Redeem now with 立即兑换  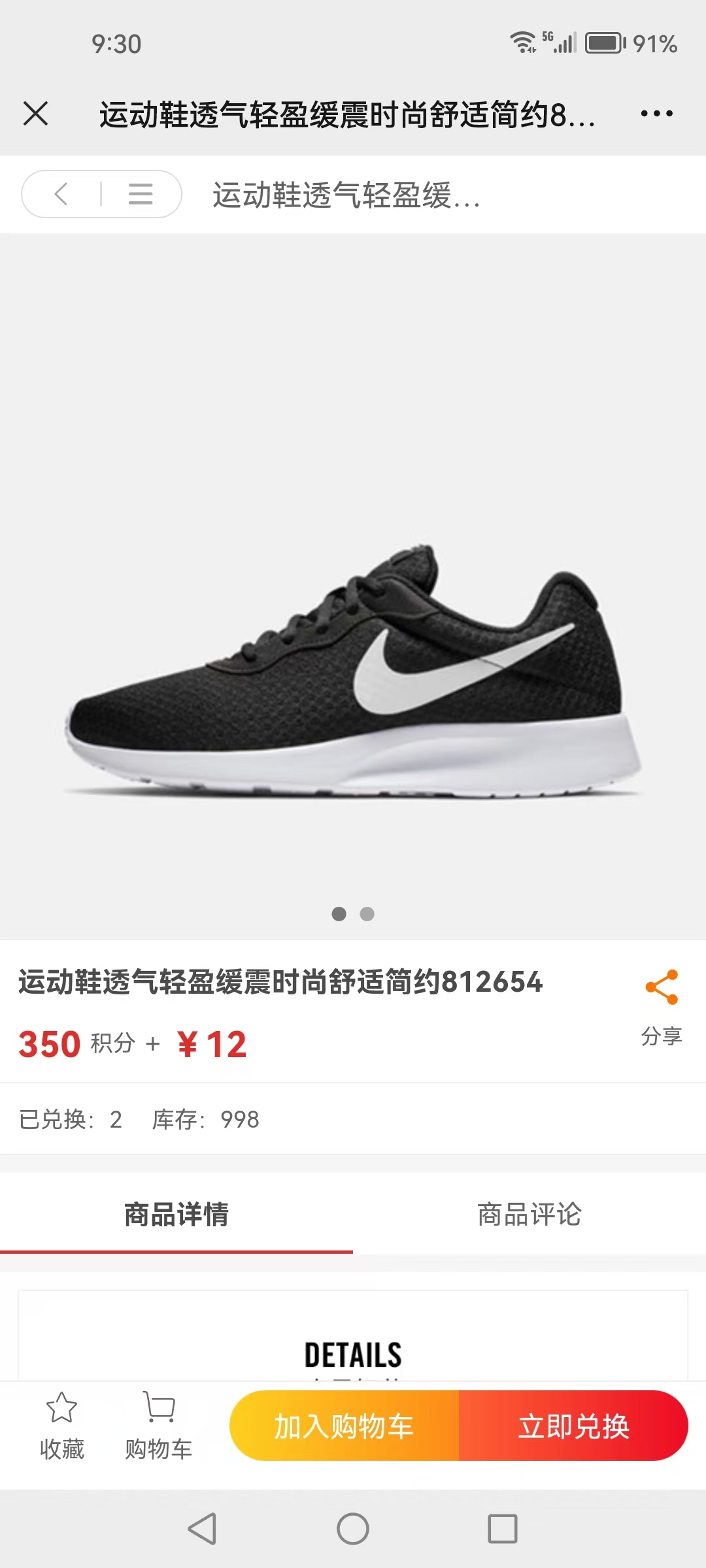pos(573,1426)
